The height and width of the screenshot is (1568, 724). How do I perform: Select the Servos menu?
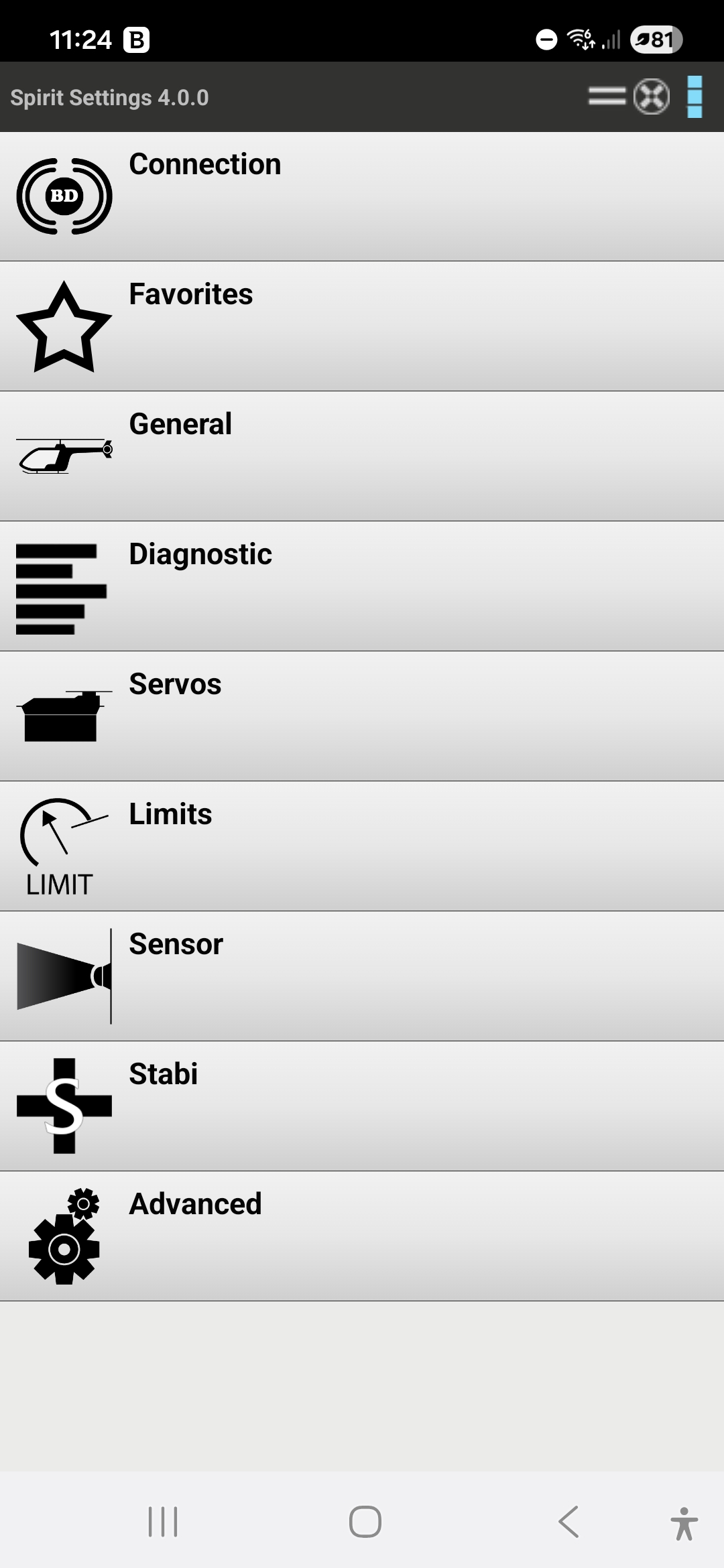click(362, 716)
